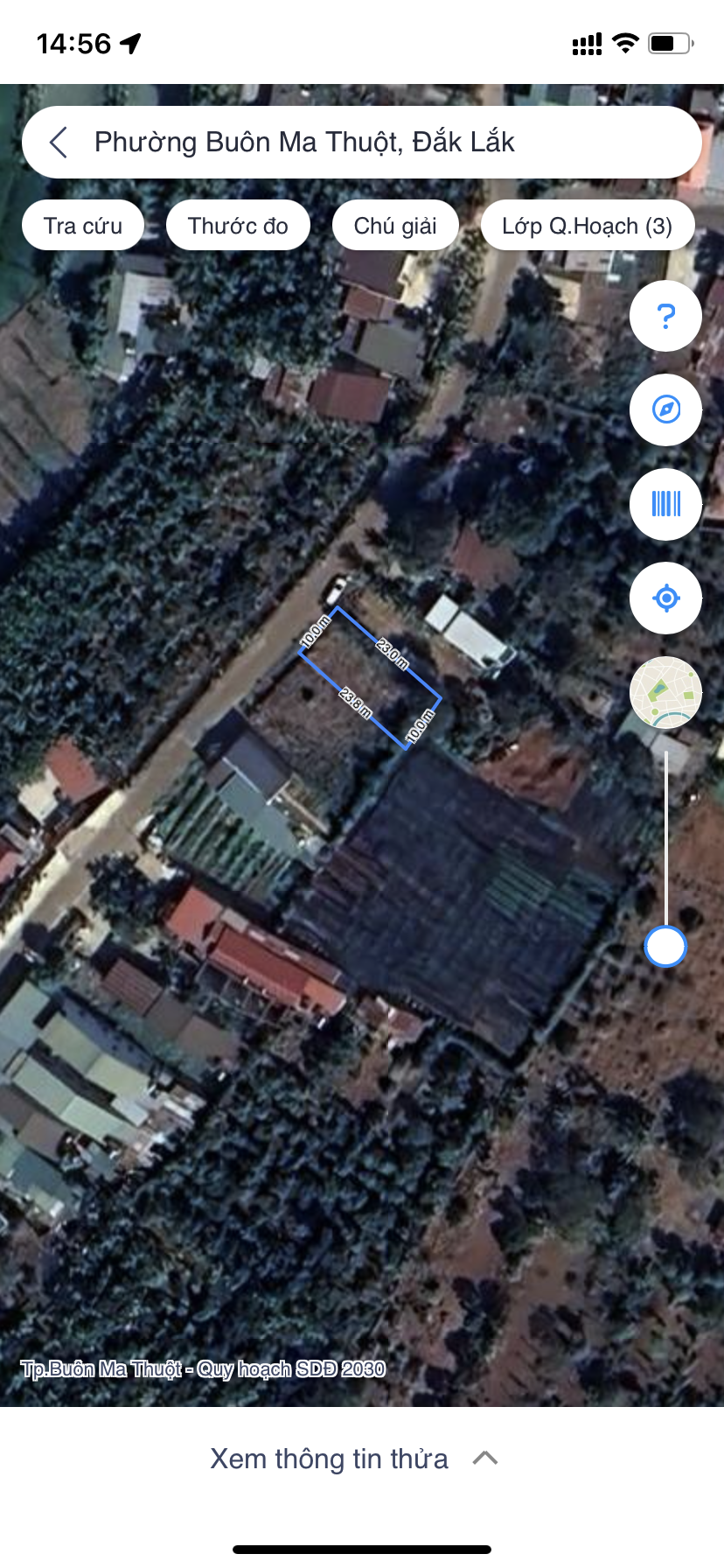Expand Xem thông tin thửa panel
The width and height of the screenshot is (724, 1568).
pyautogui.click(x=354, y=1459)
